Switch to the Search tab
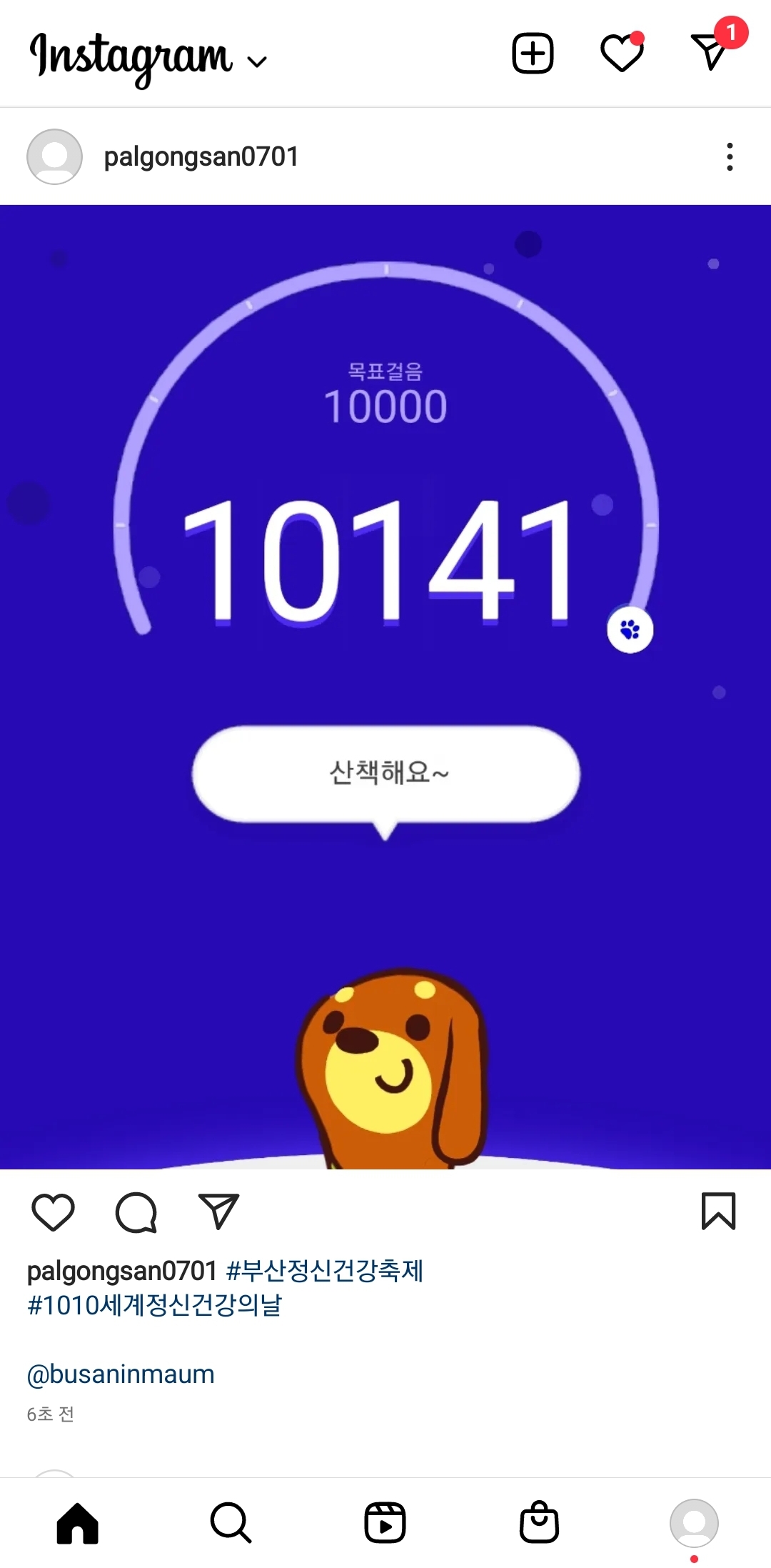 point(231,1523)
